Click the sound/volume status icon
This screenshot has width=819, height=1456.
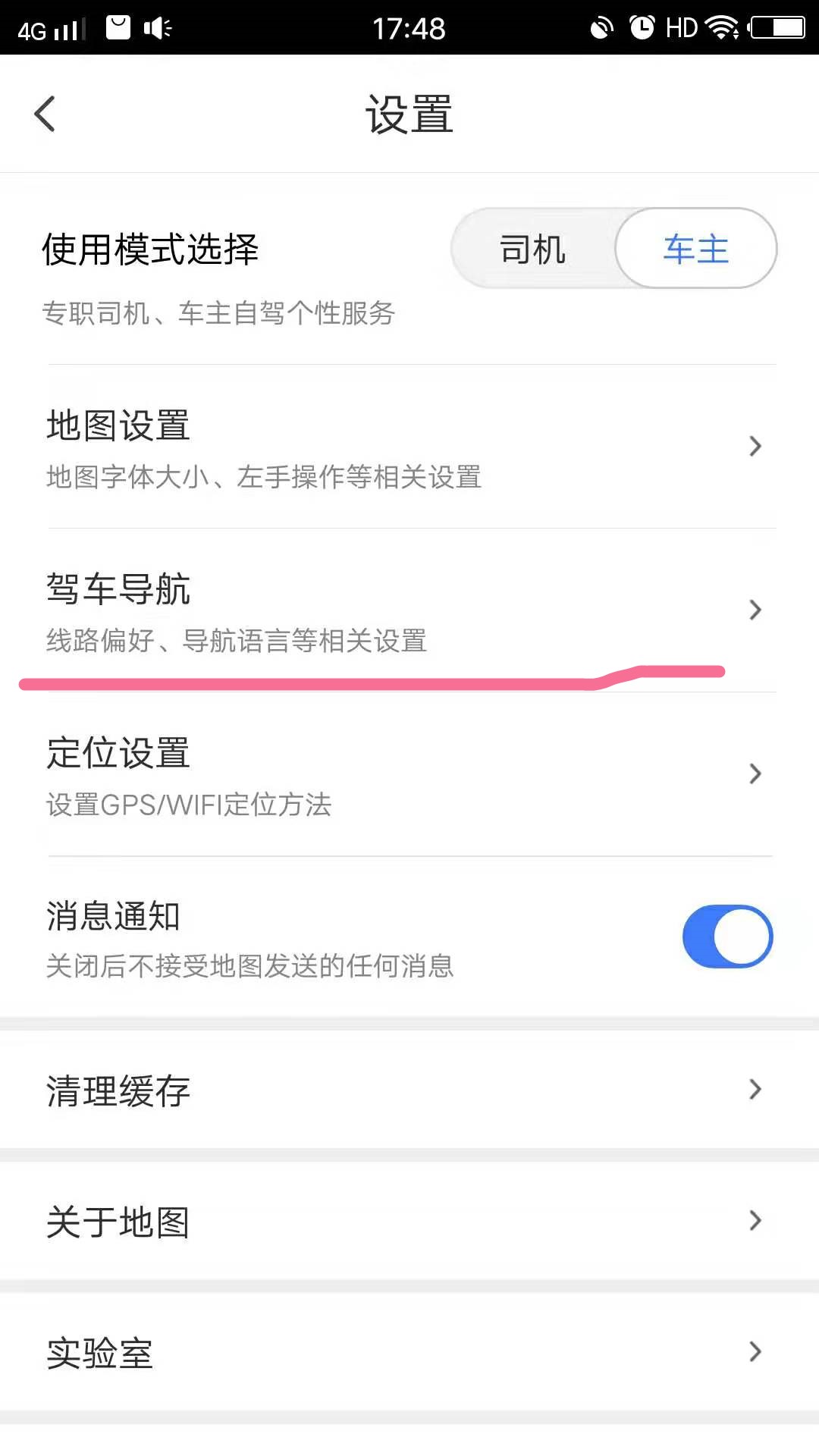point(157,28)
